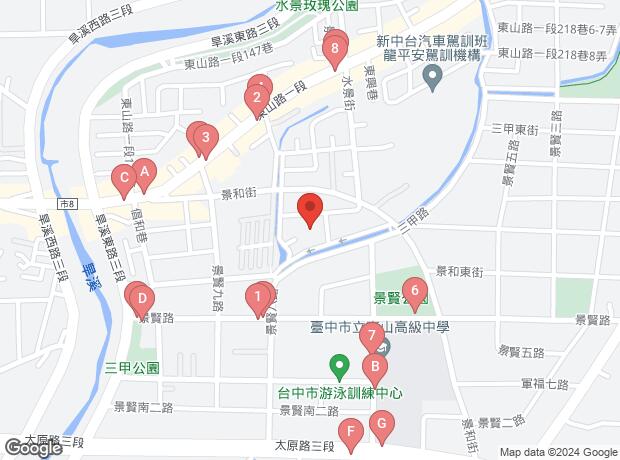Open the 新中台汽車駕訓班 place pin

[432, 77]
